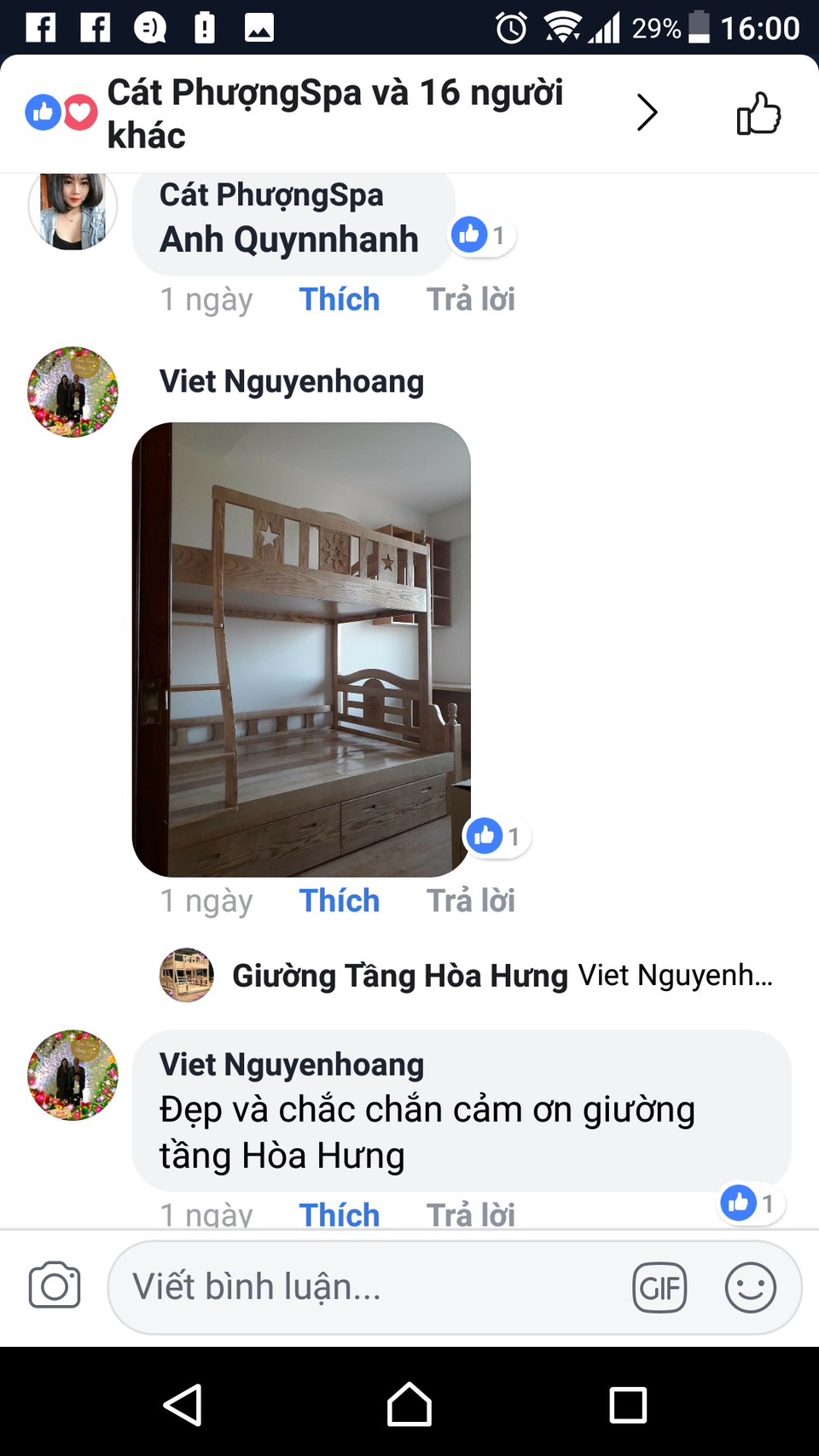Go back using the system back button
This screenshot has width=819, height=1456.
tap(183, 1404)
